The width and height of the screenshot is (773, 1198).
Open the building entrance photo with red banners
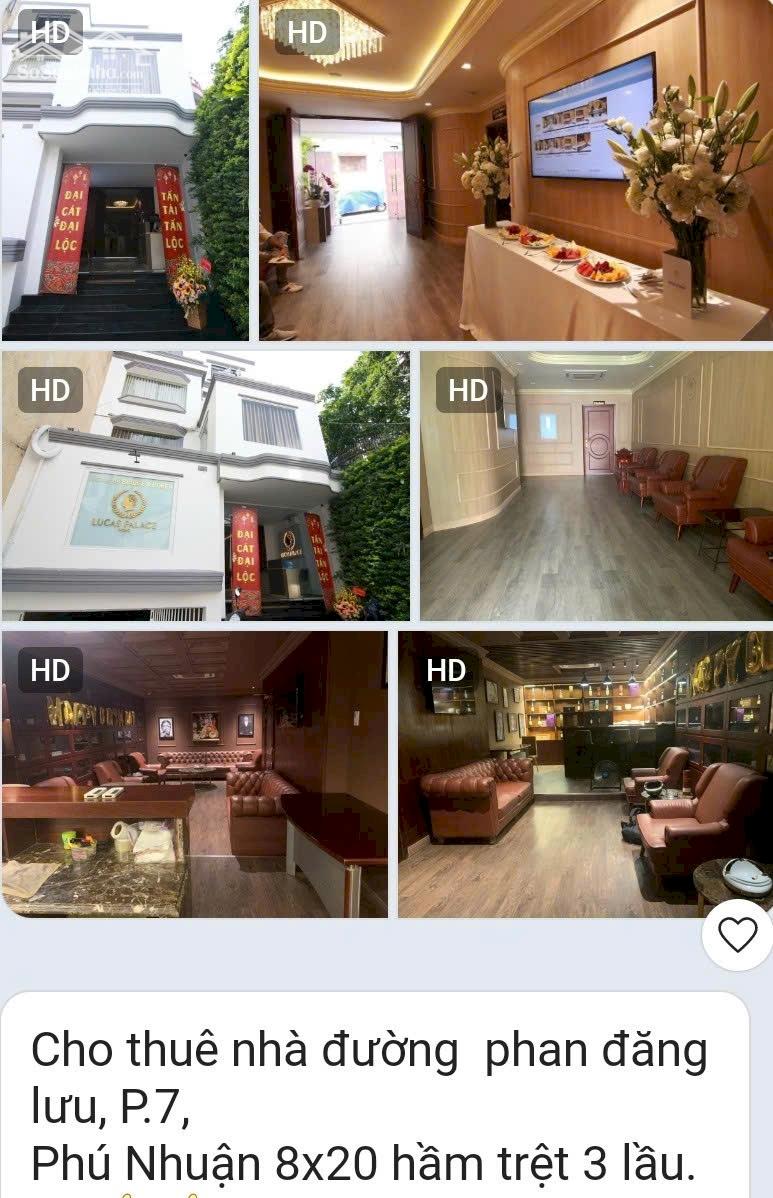[125, 170]
